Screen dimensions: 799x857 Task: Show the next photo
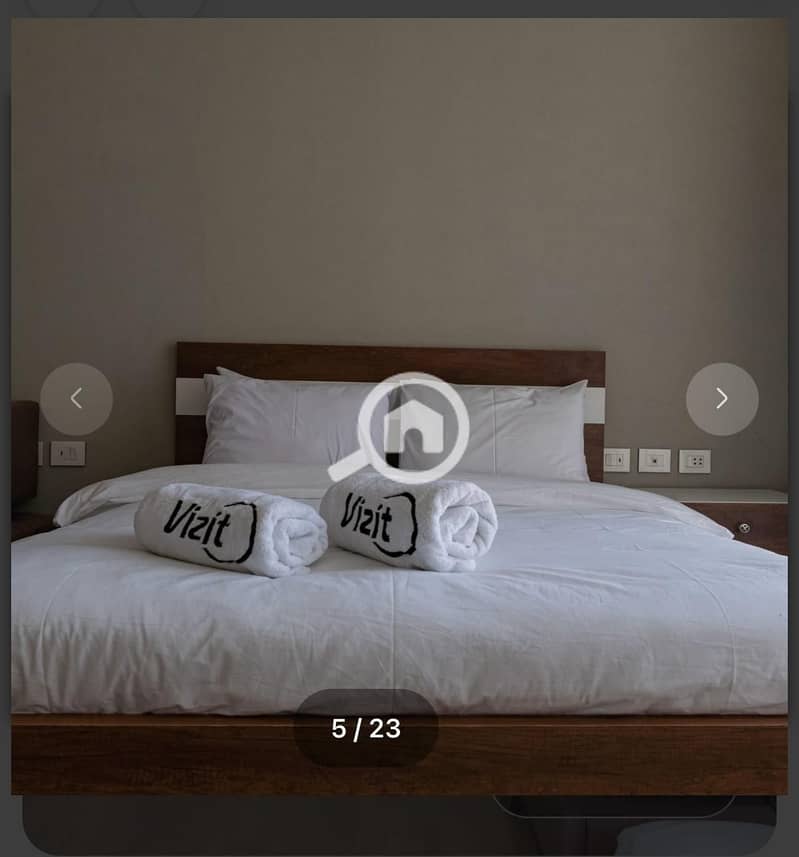click(721, 399)
